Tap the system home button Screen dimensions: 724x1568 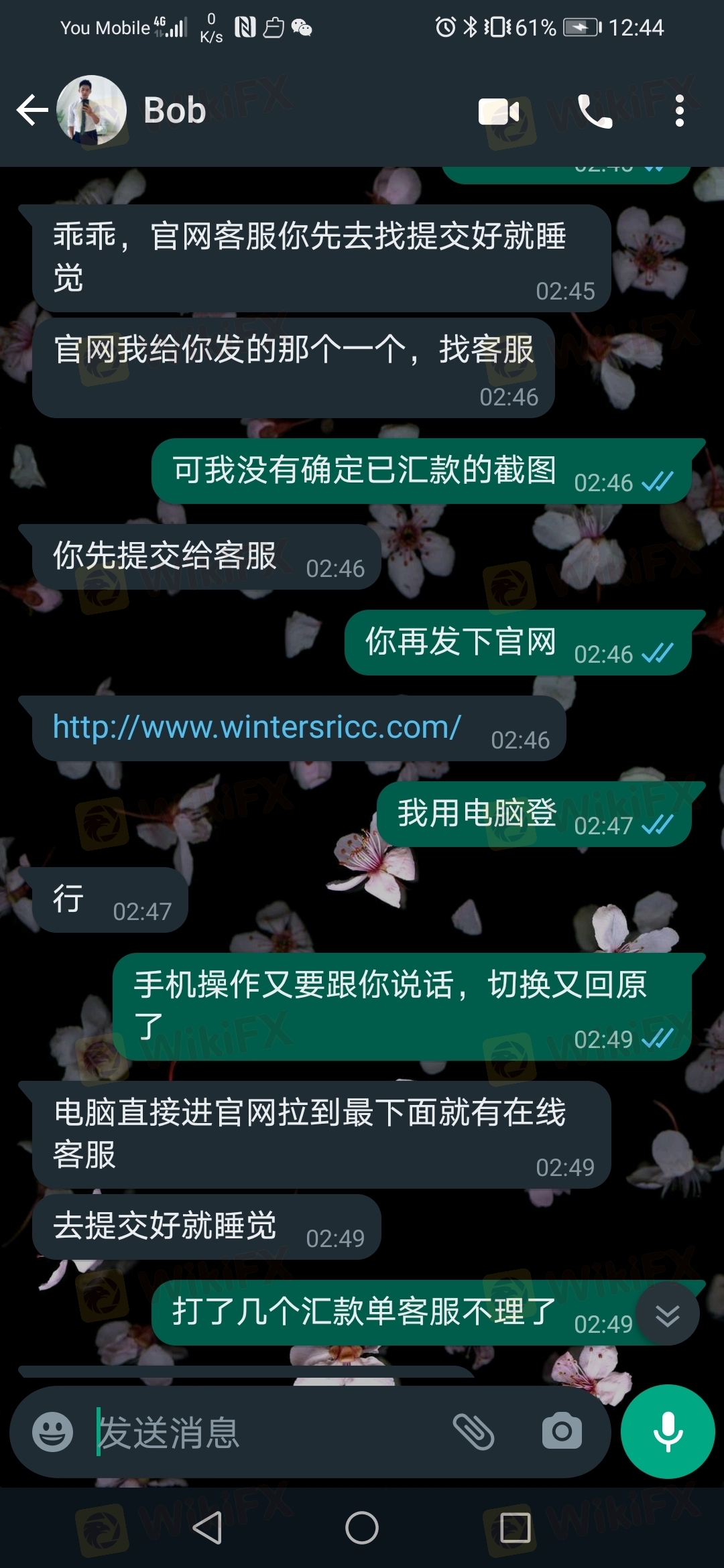[362, 1528]
